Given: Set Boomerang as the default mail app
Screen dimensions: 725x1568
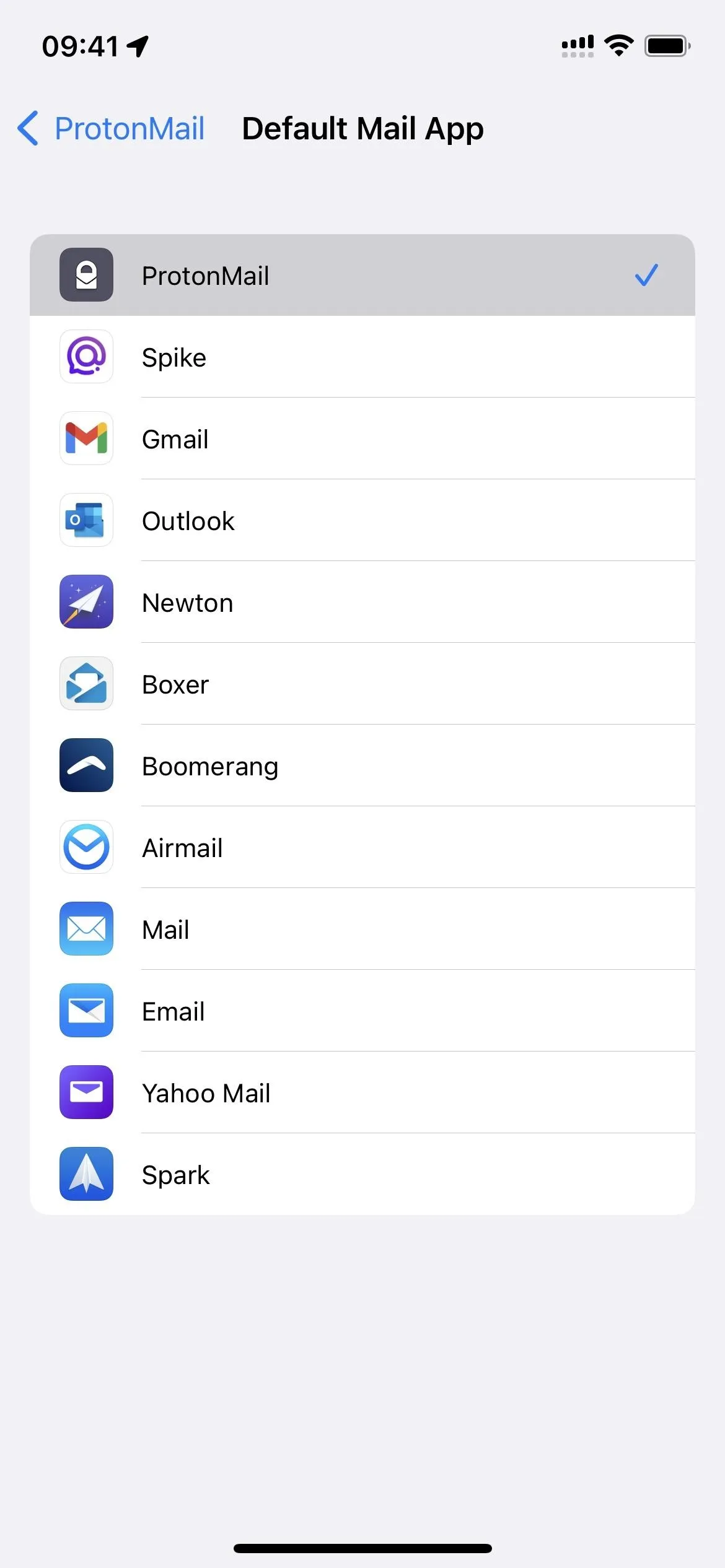Looking at the screenshot, I should [362, 765].
